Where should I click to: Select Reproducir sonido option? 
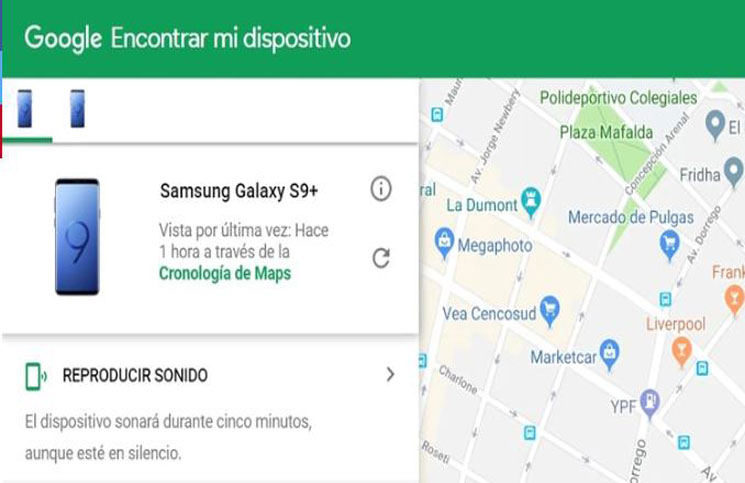(208, 376)
